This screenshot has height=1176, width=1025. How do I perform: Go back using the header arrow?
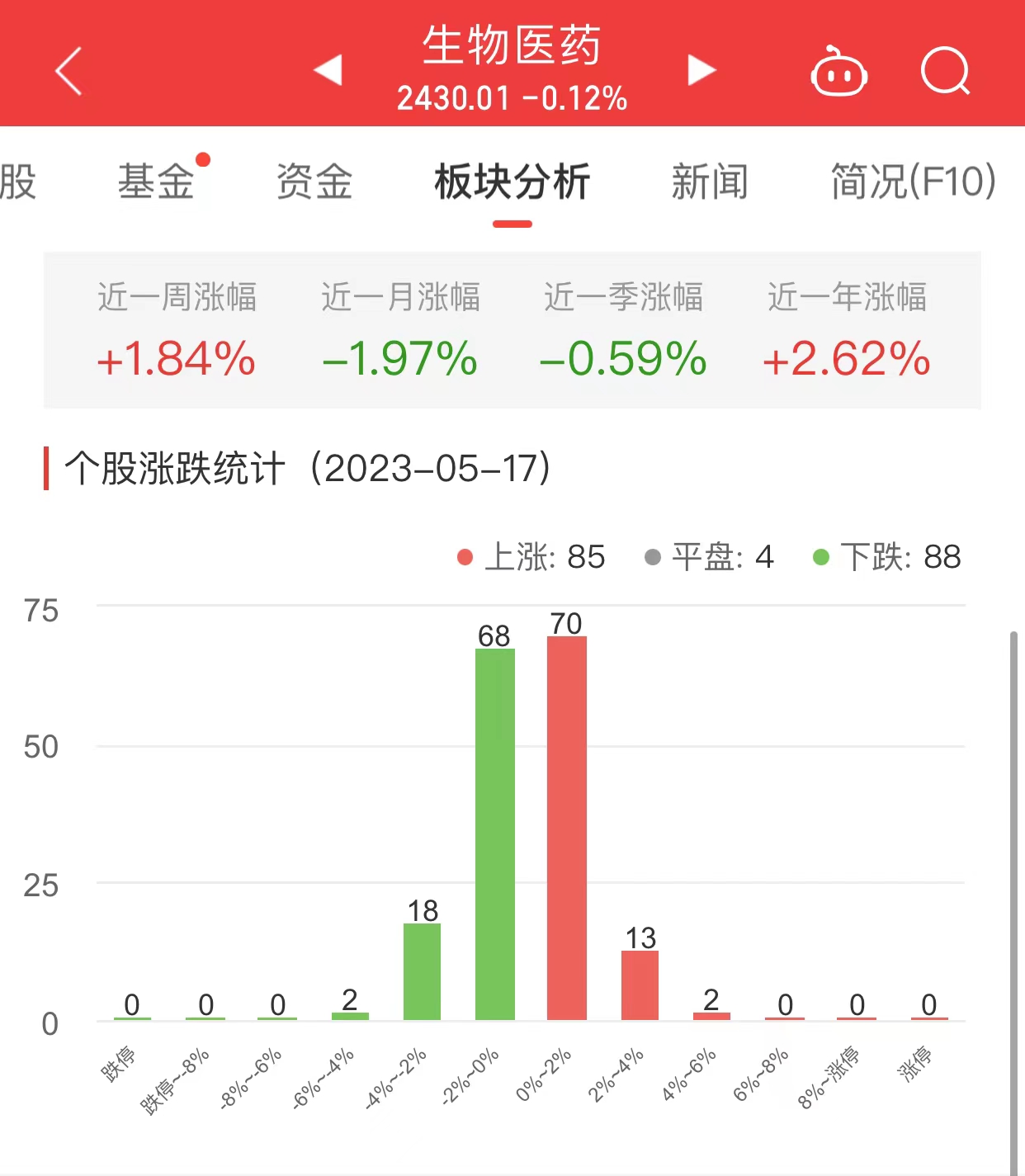(x=69, y=71)
